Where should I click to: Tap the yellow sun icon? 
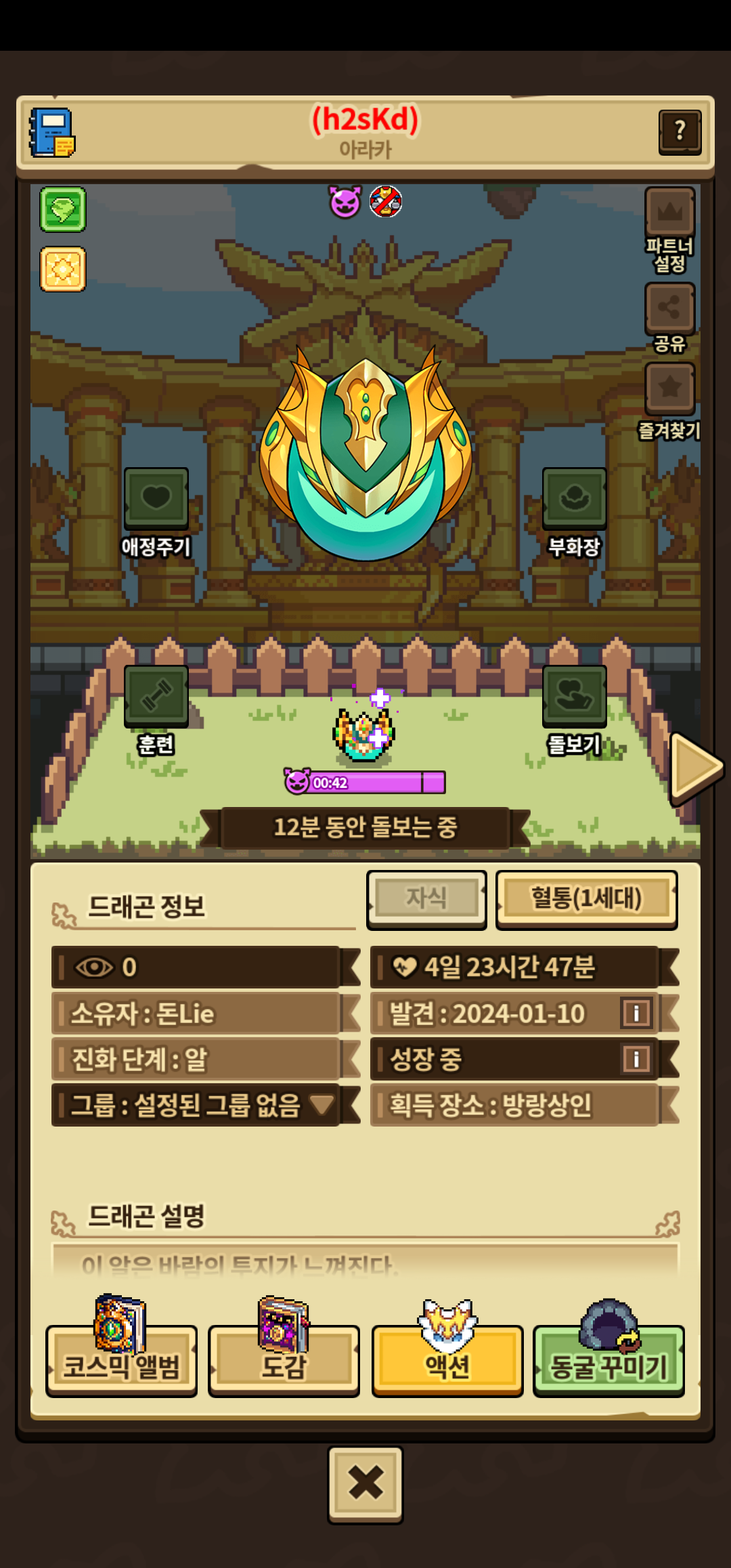63,269
